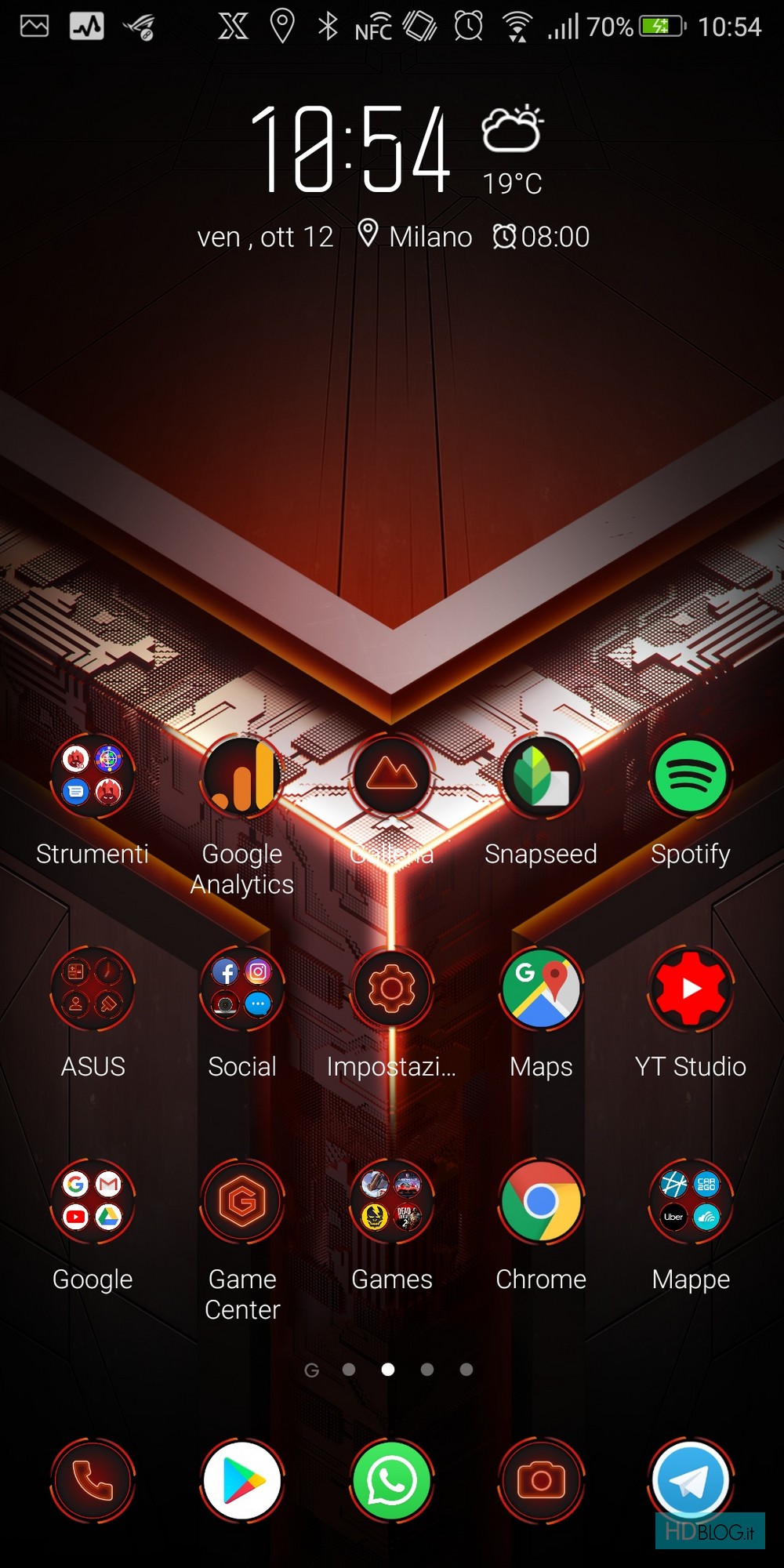Screen dimensions: 784x1568
Task: Expand the Social folder
Action: tap(242, 989)
